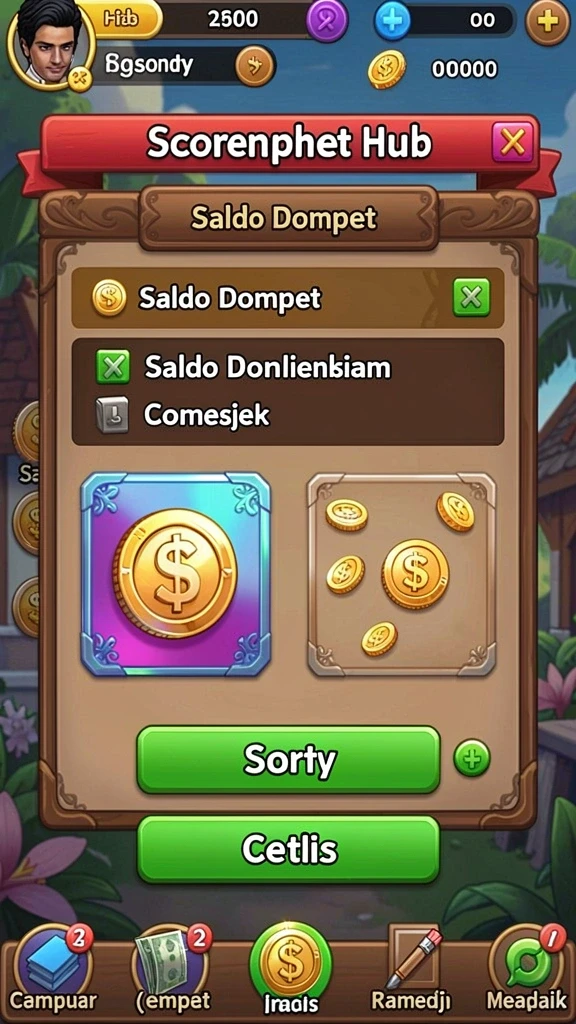The width and height of the screenshot is (576, 1024).
Task: Select the large gold coin card
Action: click(x=175, y=574)
